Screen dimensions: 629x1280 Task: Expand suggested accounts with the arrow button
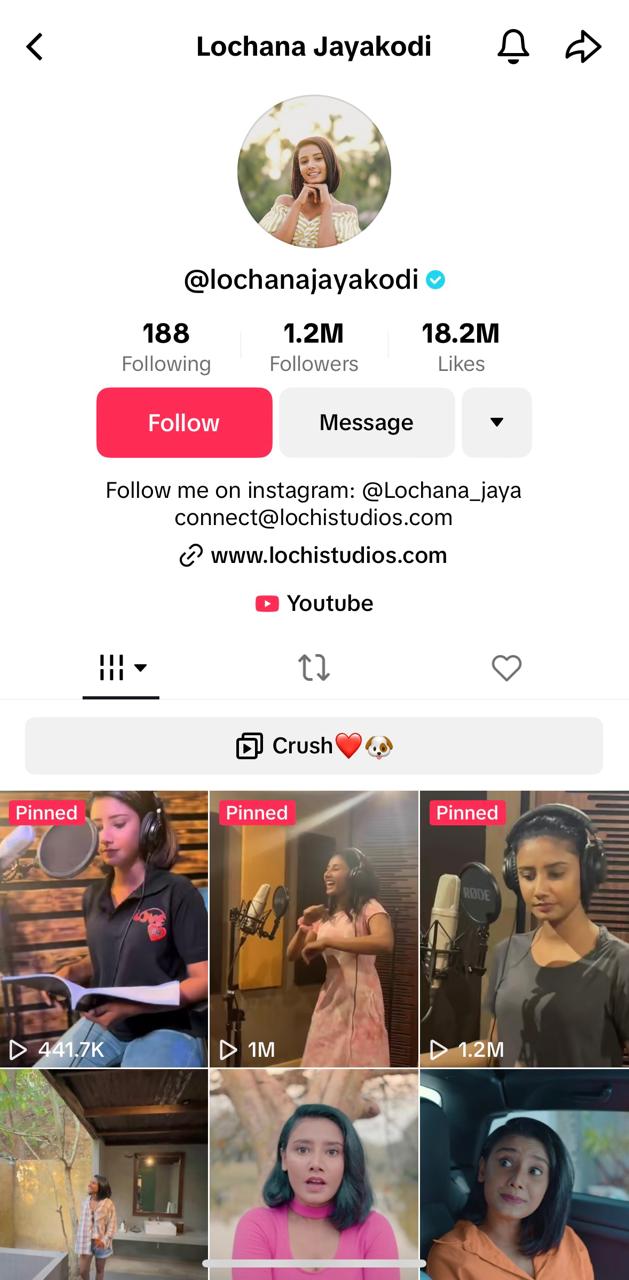tap(497, 423)
